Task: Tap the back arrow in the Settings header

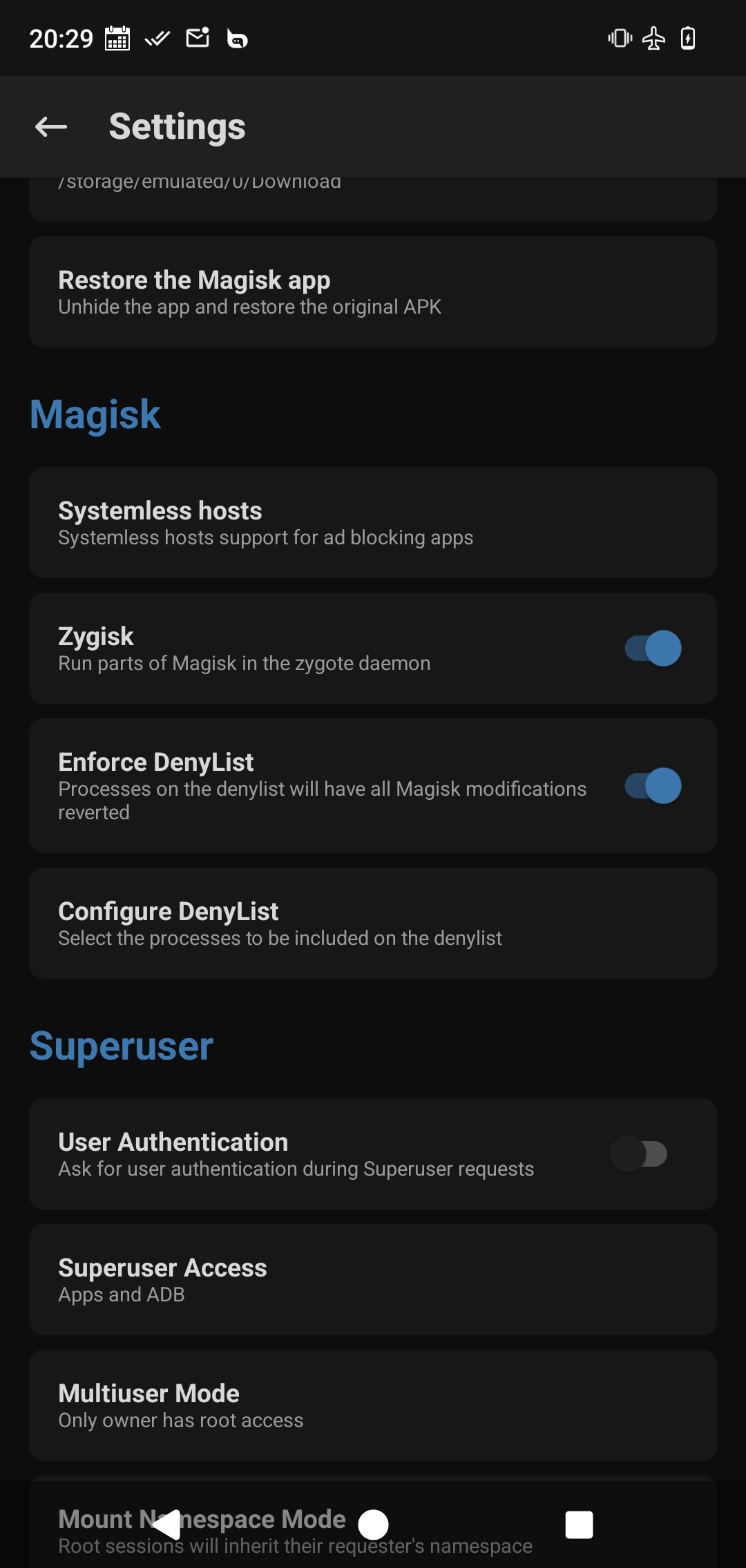Action: pos(50,126)
